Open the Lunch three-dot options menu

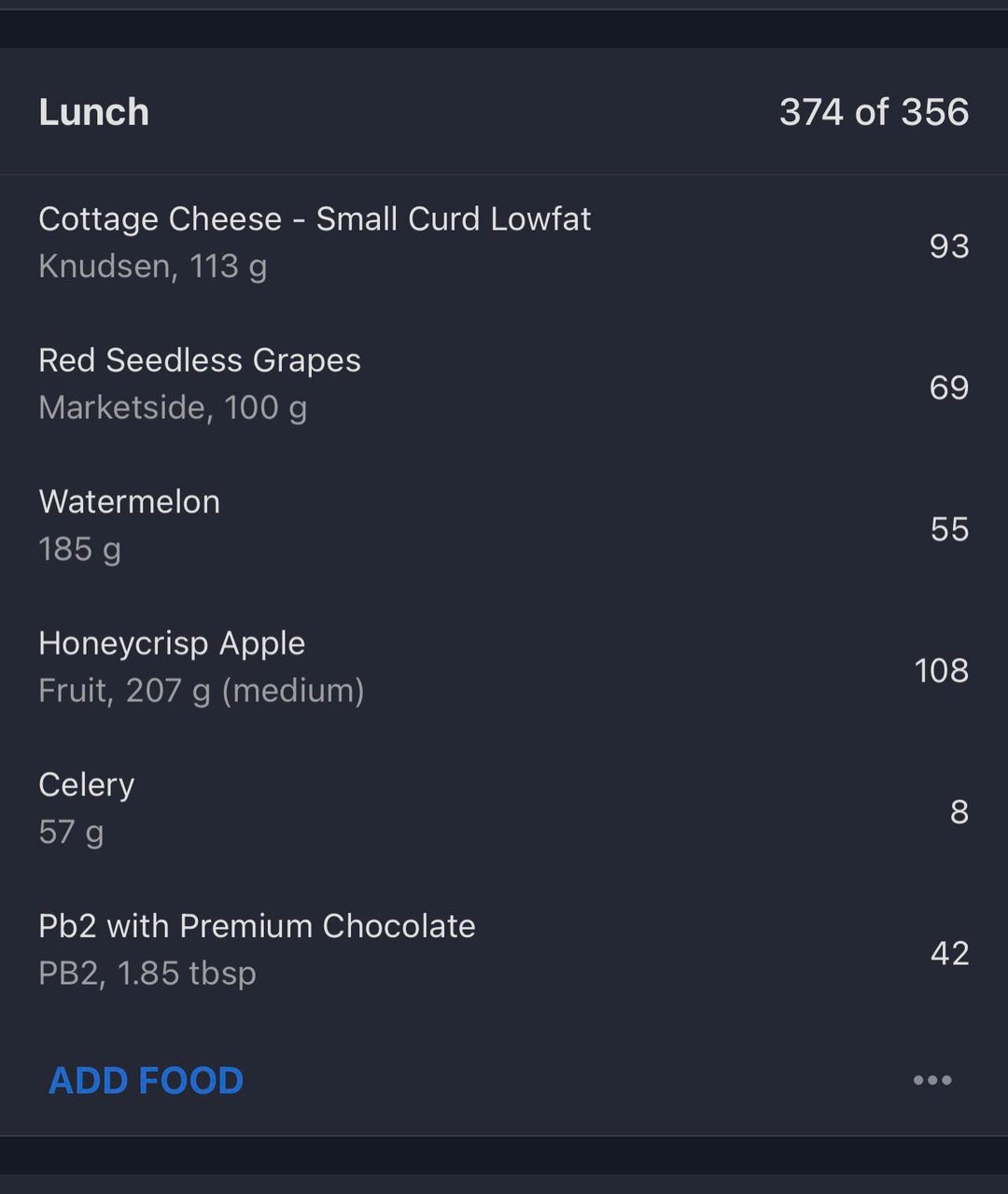(x=931, y=1080)
